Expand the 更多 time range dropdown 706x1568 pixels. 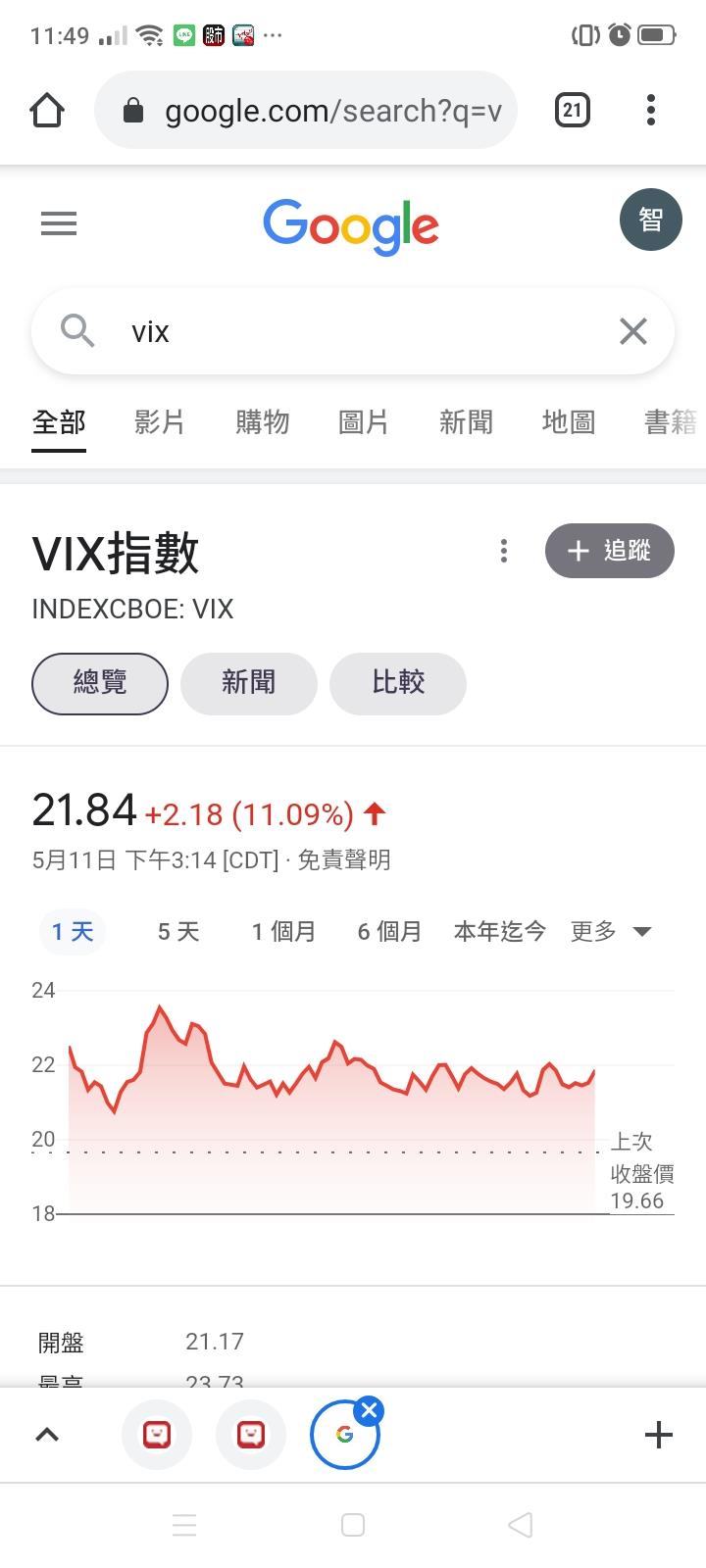pyautogui.click(x=611, y=931)
